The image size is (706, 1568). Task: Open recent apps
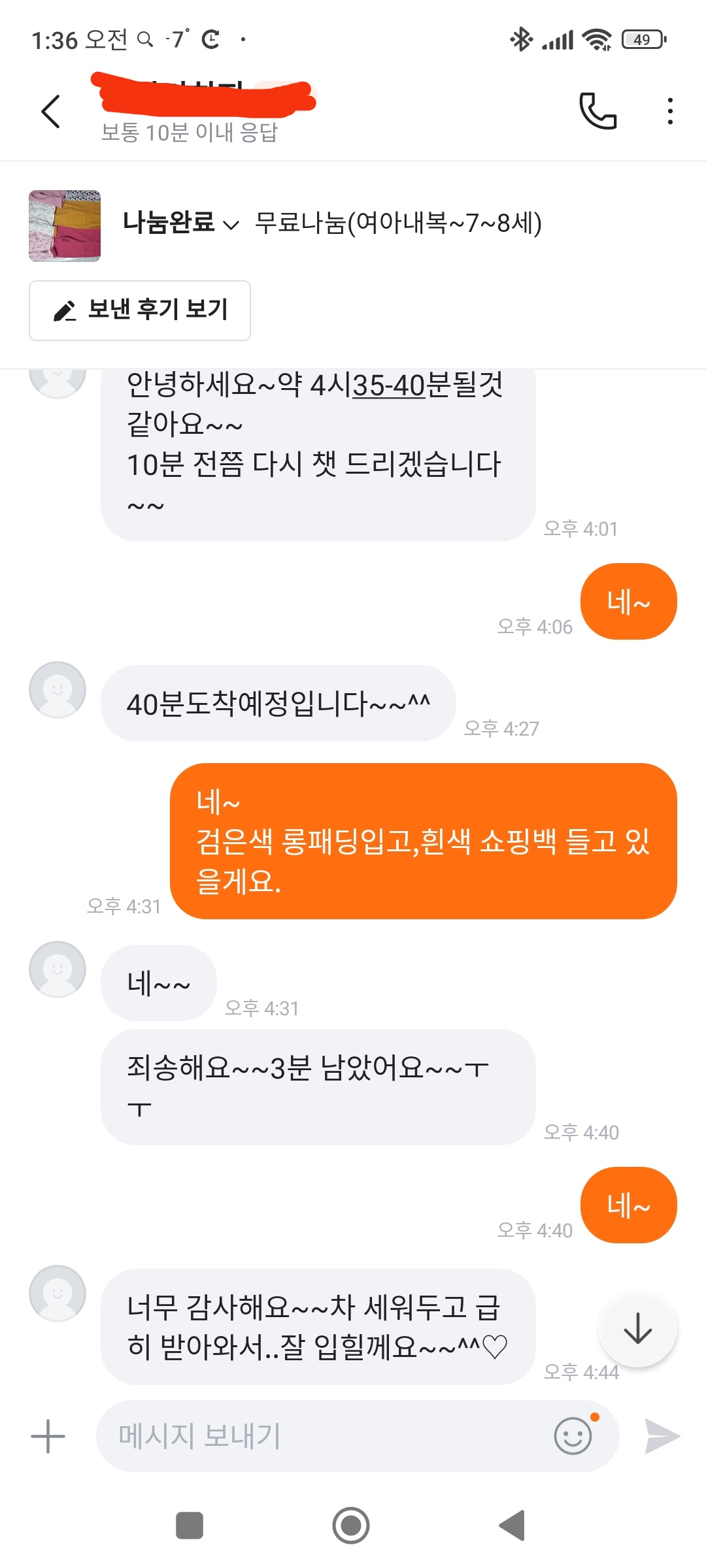point(190,1526)
